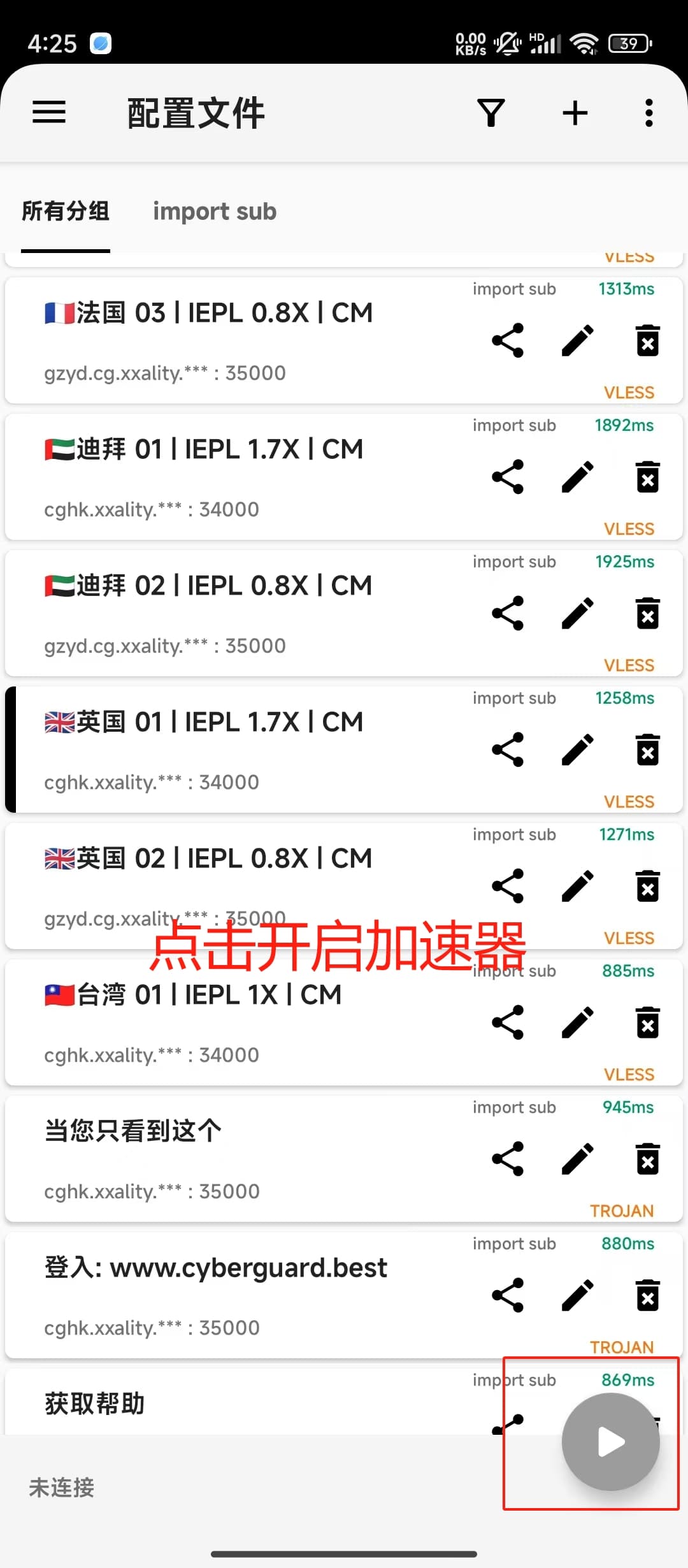Delete the 英国 01 IEPL 1.7X profile
The height and width of the screenshot is (1568, 688).
point(648,750)
